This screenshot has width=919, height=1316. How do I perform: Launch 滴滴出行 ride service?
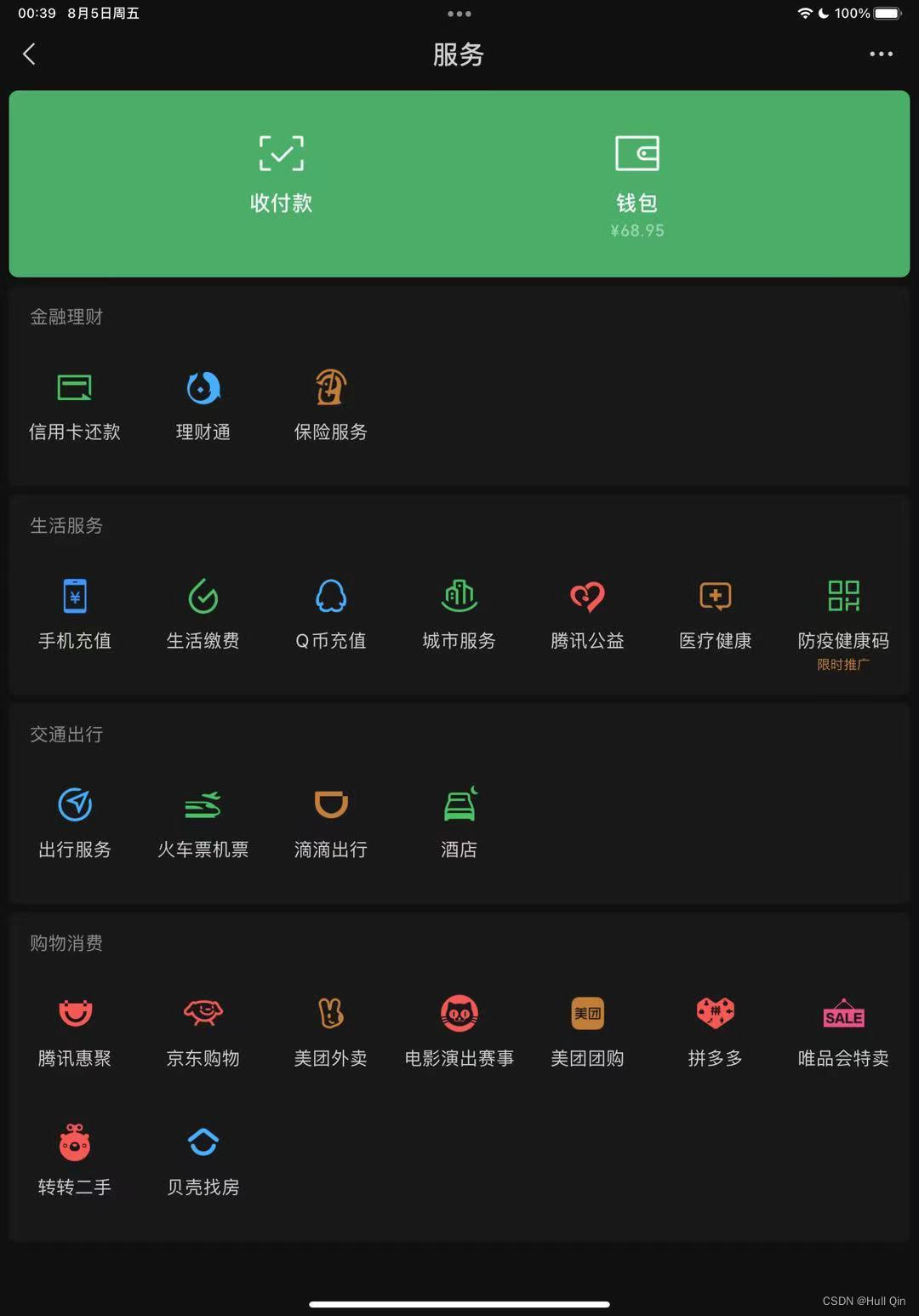click(331, 822)
